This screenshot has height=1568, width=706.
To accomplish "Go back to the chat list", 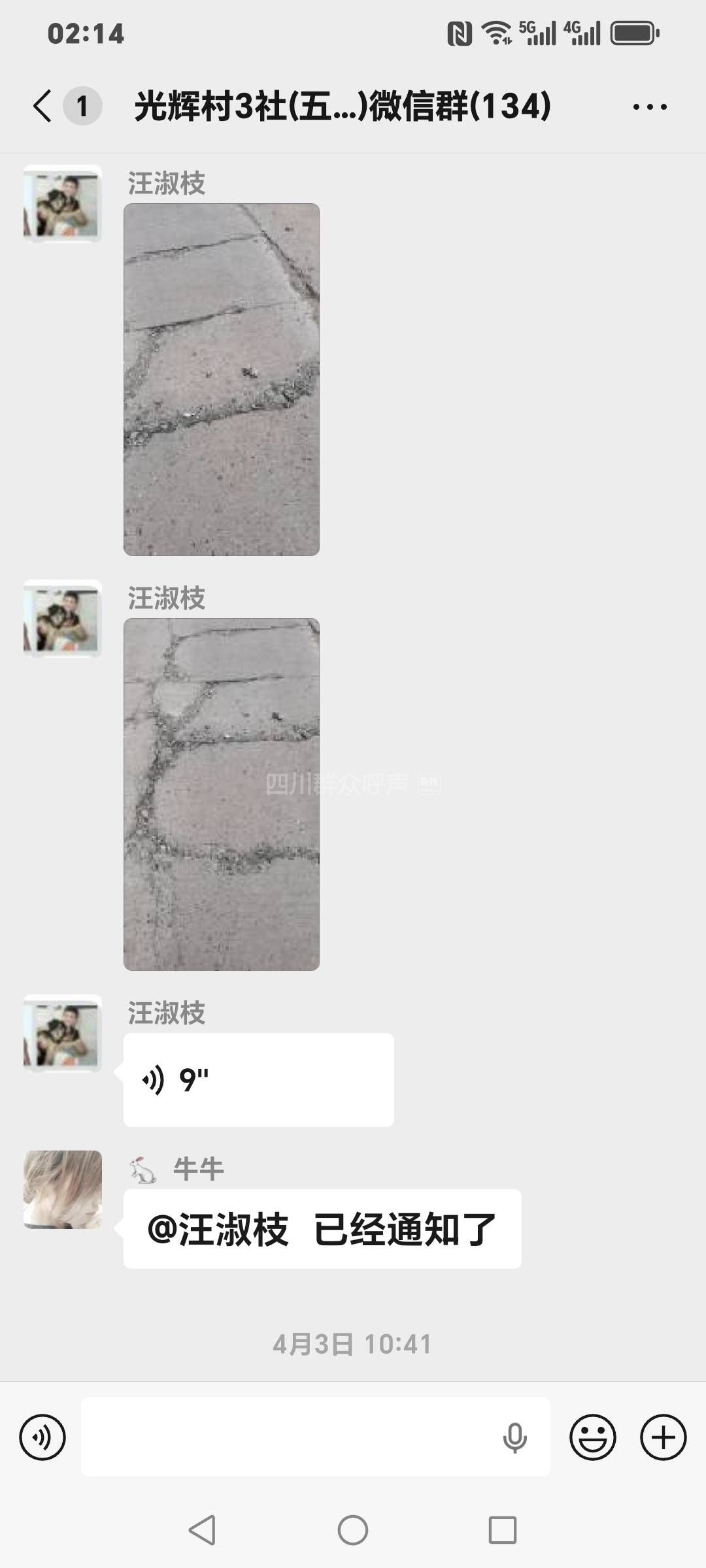I will pos(43,106).
